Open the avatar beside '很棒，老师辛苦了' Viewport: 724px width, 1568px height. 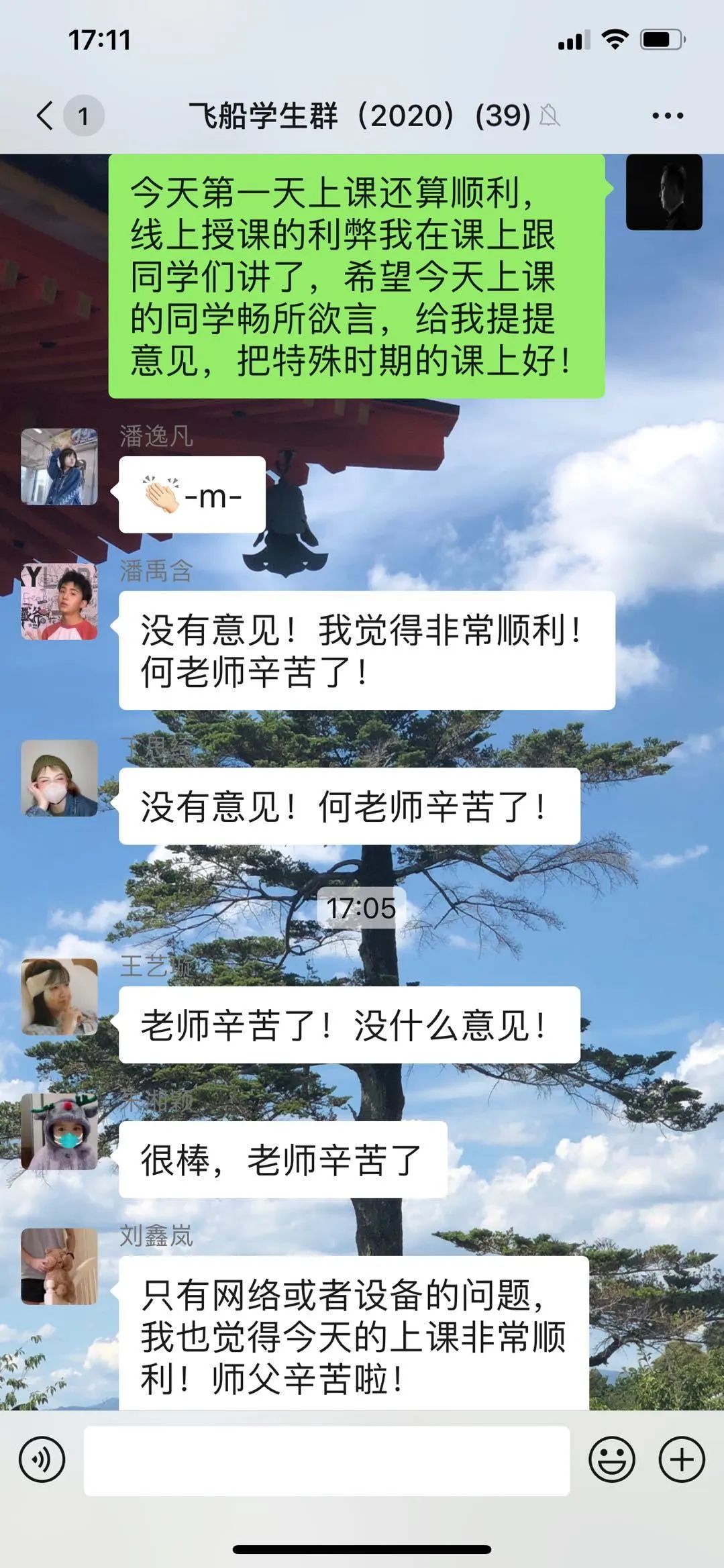click(x=59, y=1131)
